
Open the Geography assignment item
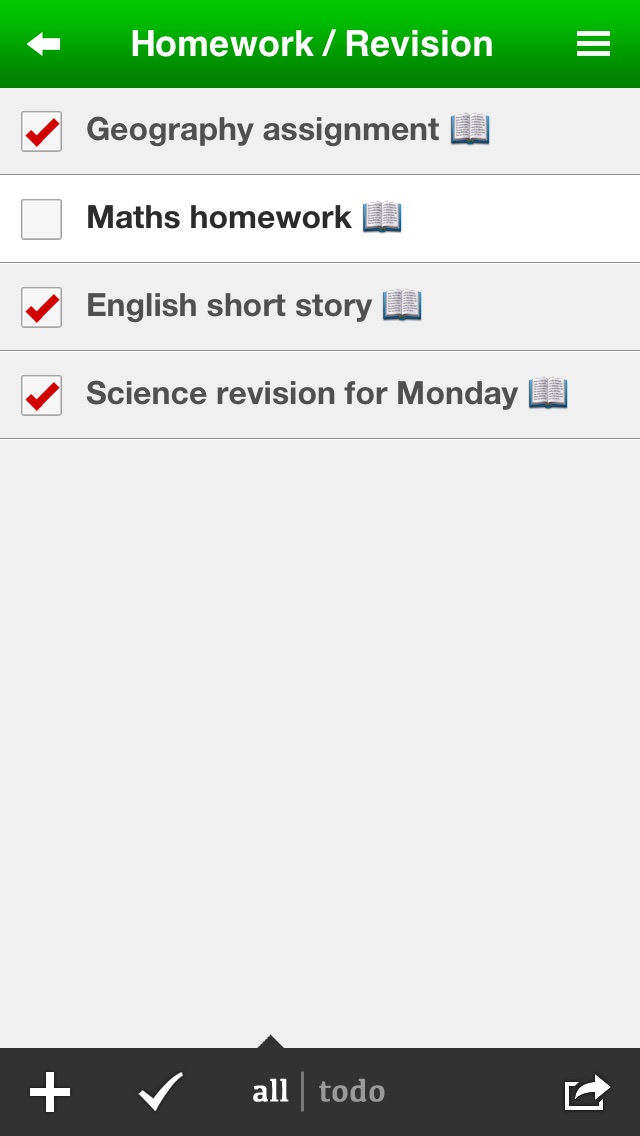click(320, 131)
